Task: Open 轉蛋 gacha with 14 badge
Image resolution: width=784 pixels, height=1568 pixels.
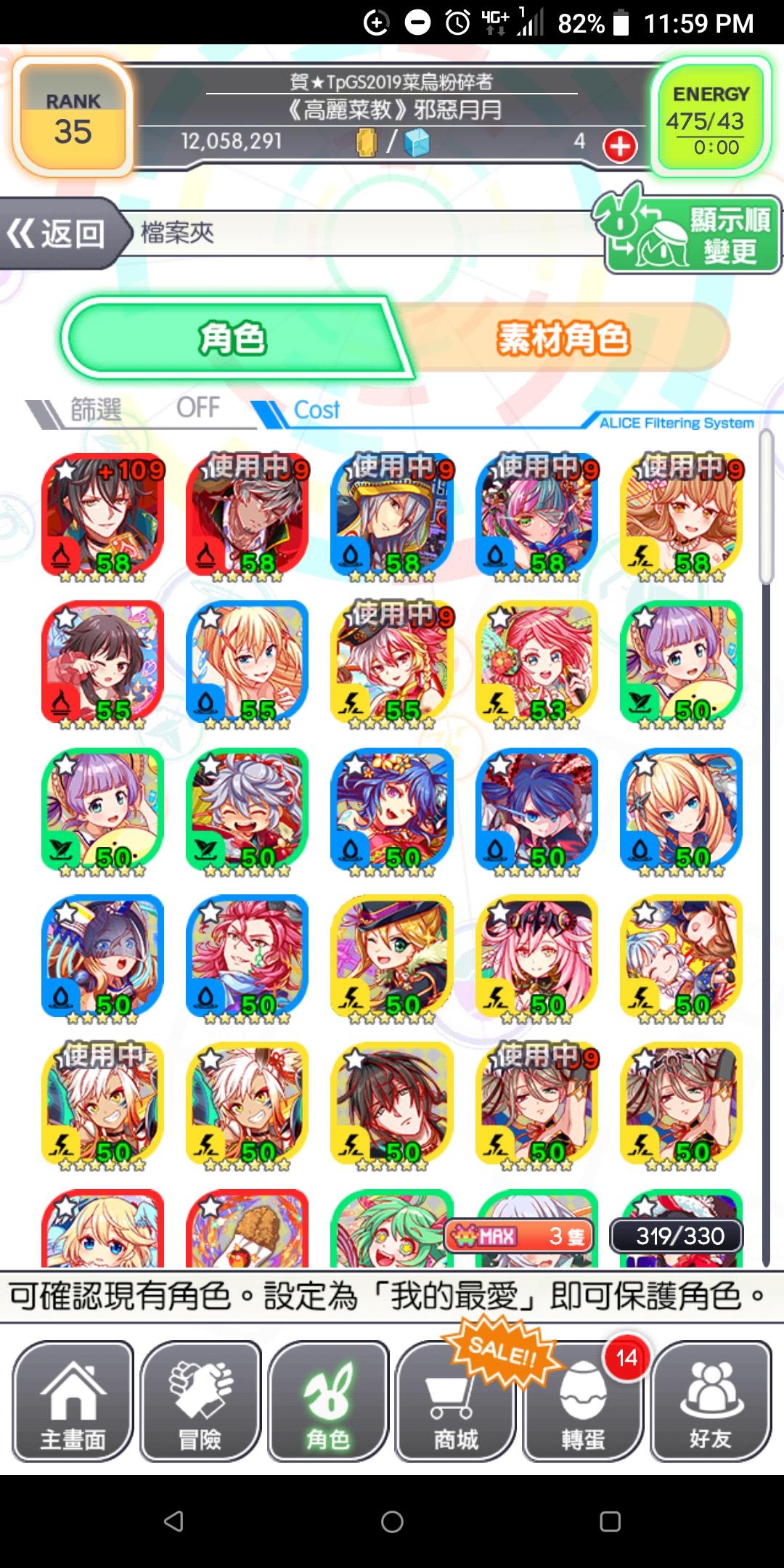Action: pos(584,1402)
